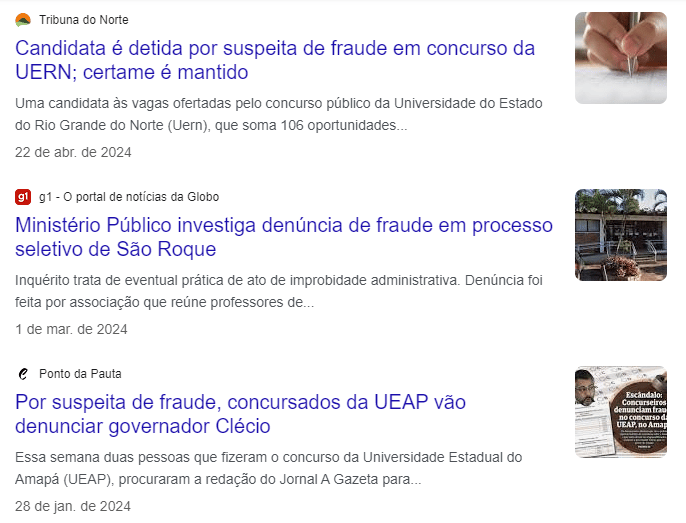Open the UERN fraud suspect headline
The image size is (686, 523).
(x=275, y=60)
